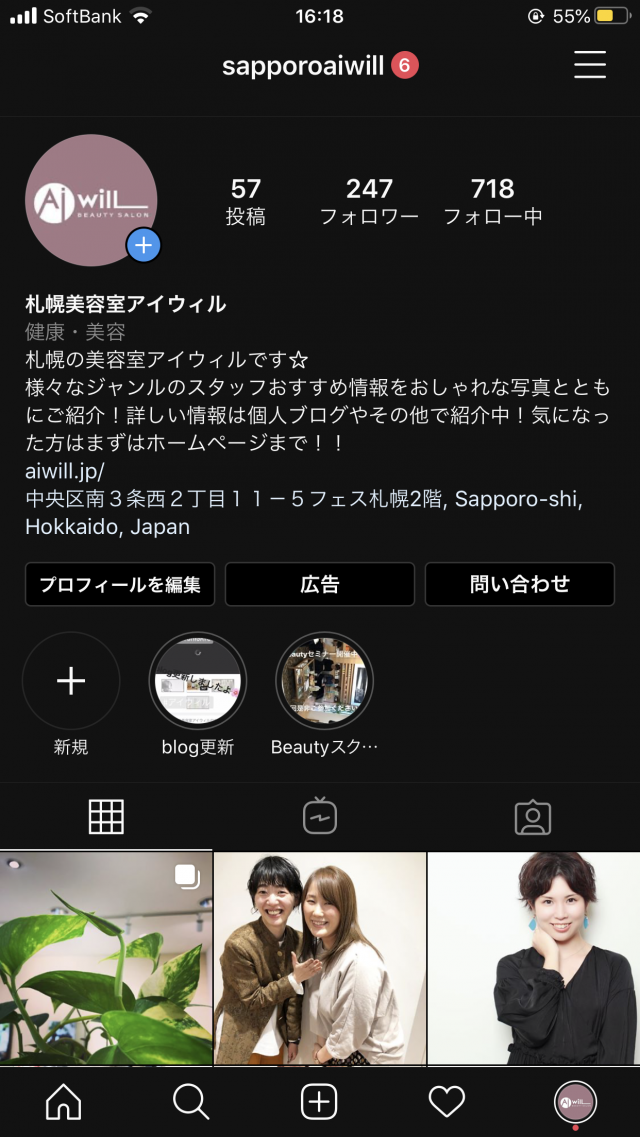640x1137 pixels.
Task: Switch to the tagged photos tab
Action: [533, 817]
